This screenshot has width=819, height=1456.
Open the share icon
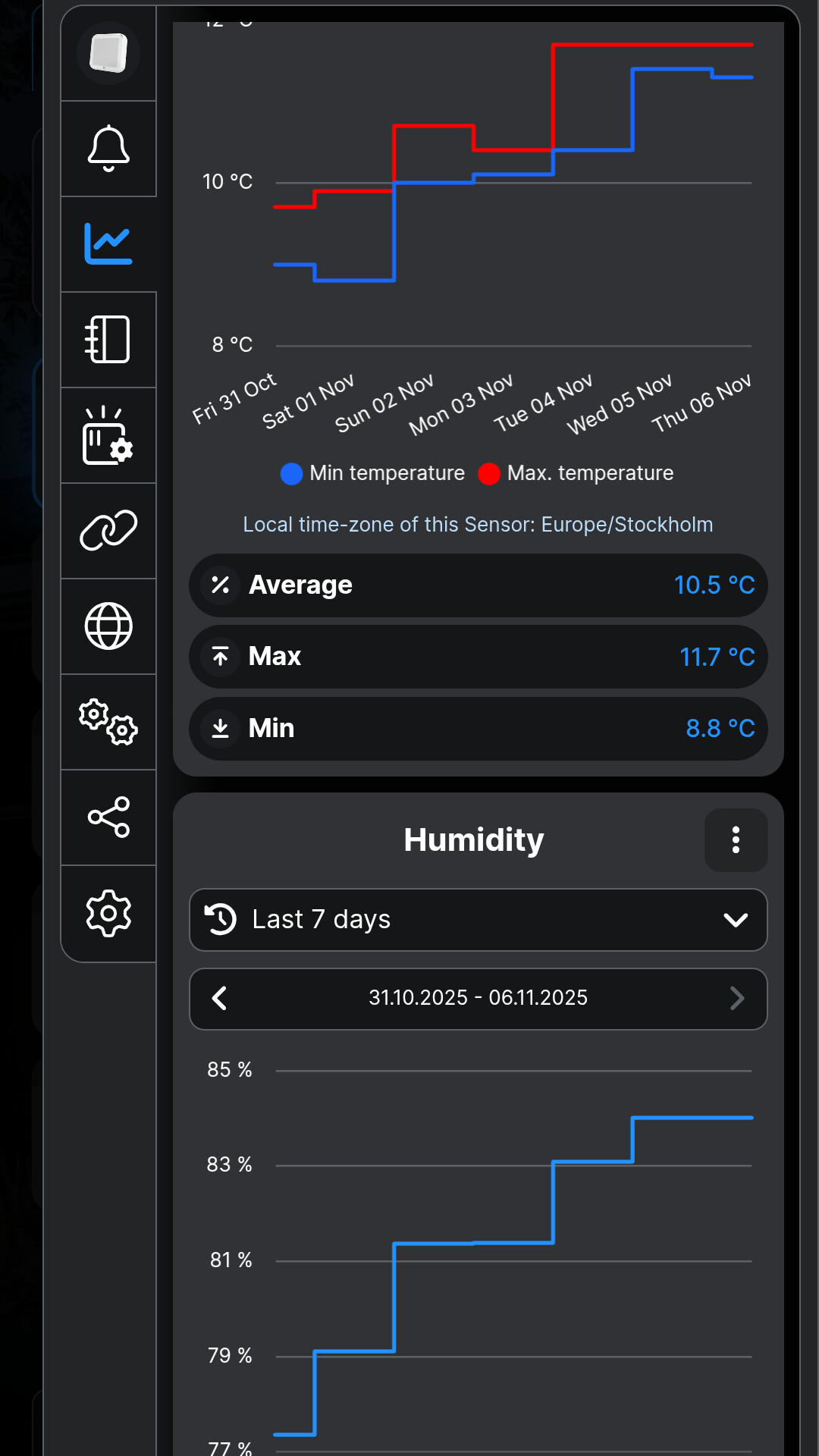tap(108, 817)
